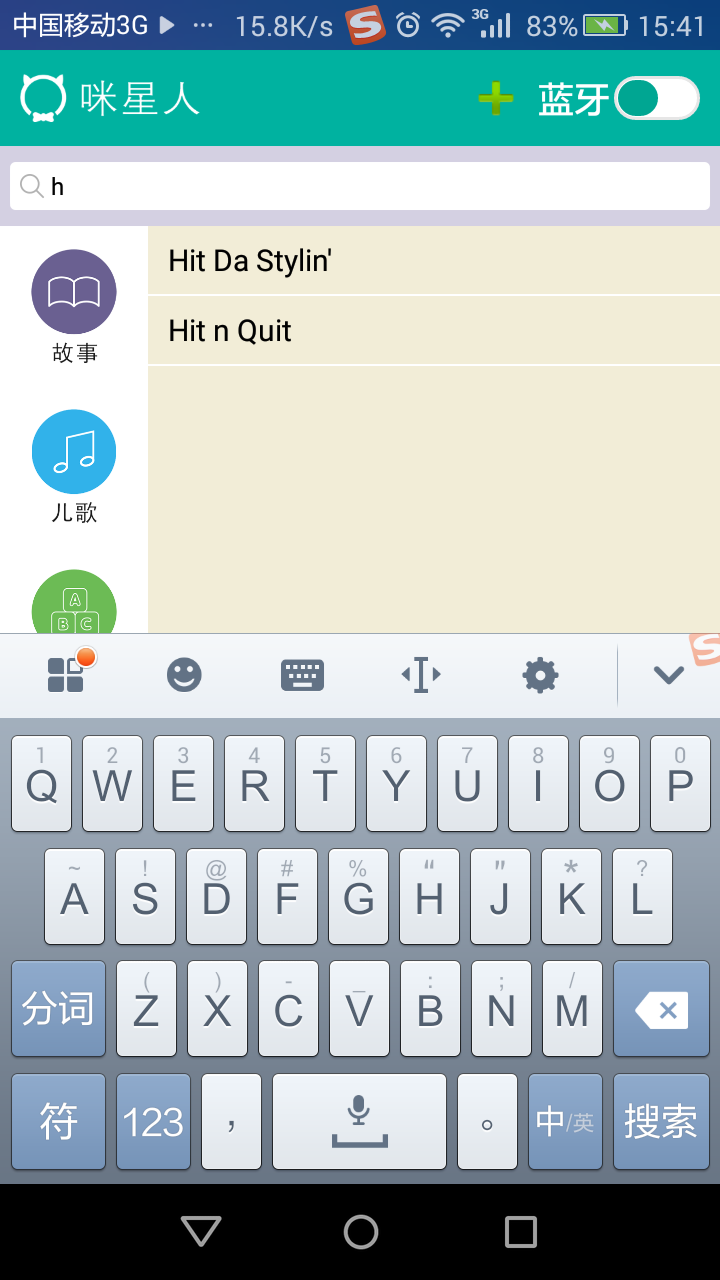Open the keyboard apps grid menu
720x1280 pixels.
[67, 674]
